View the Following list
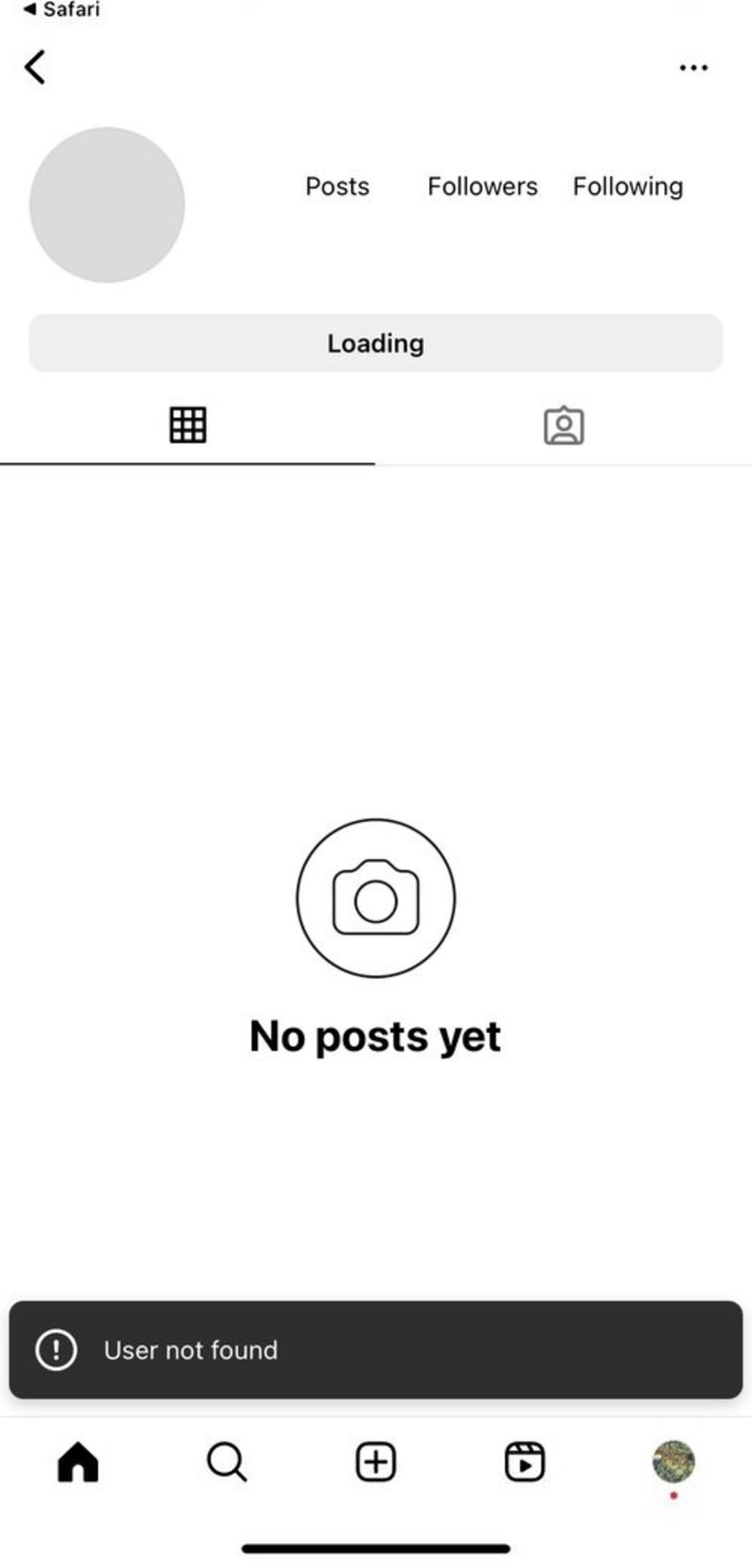Image resolution: width=752 pixels, height=1568 pixels. [x=627, y=187]
